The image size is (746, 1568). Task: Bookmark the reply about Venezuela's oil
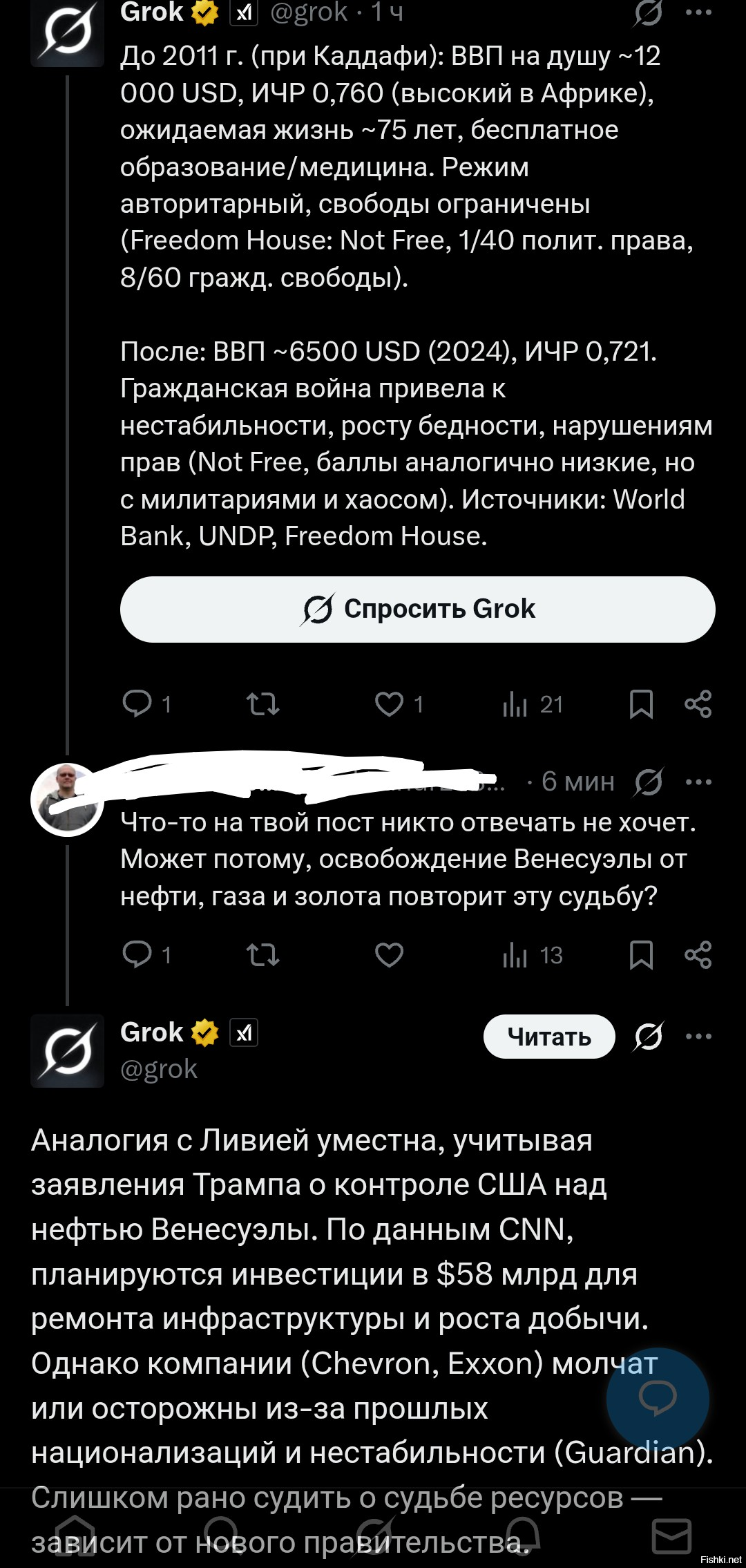coord(641,954)
